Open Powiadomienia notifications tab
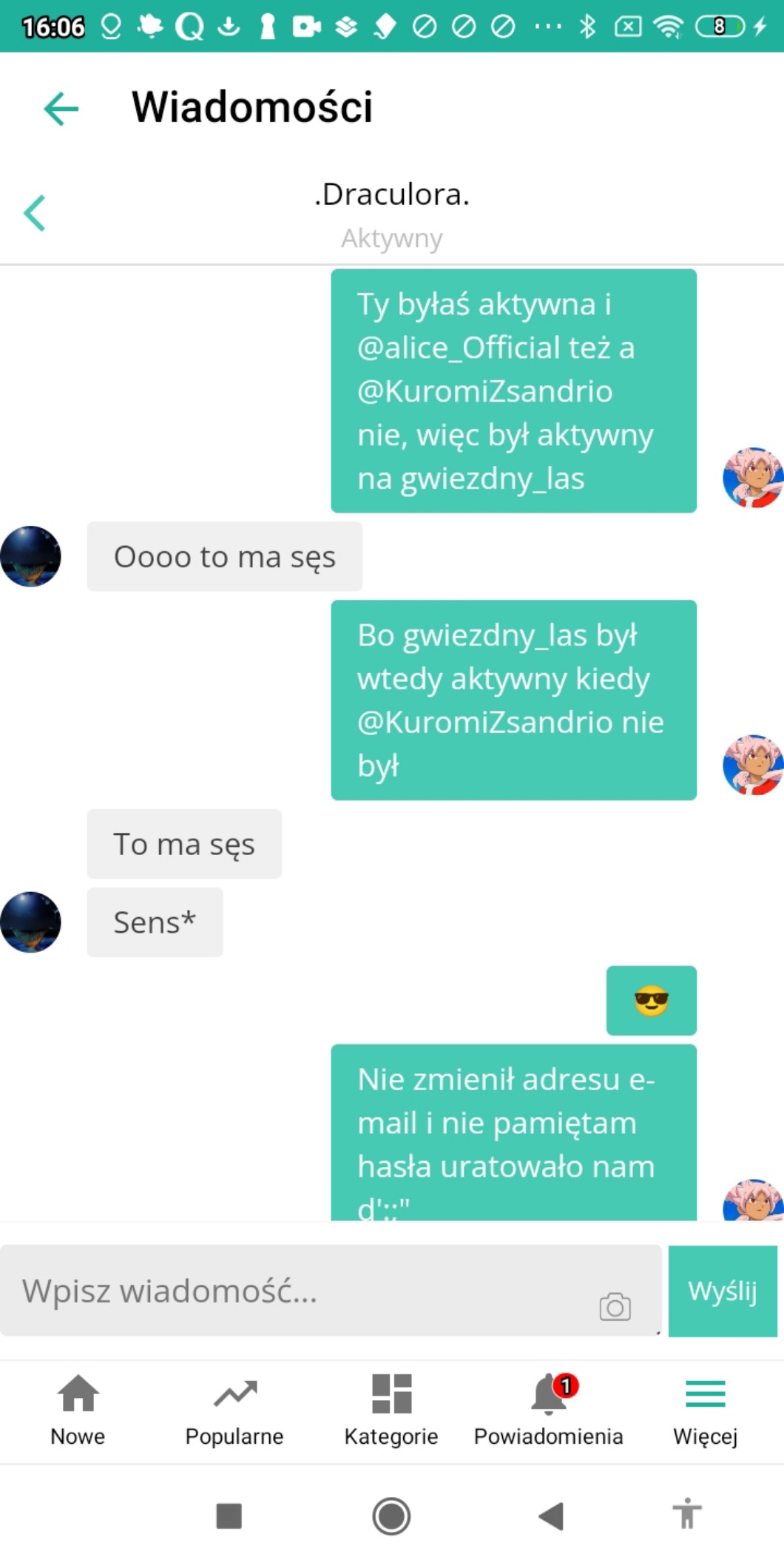Viewport: 784px width, 1568px height. pos(548,1410)
